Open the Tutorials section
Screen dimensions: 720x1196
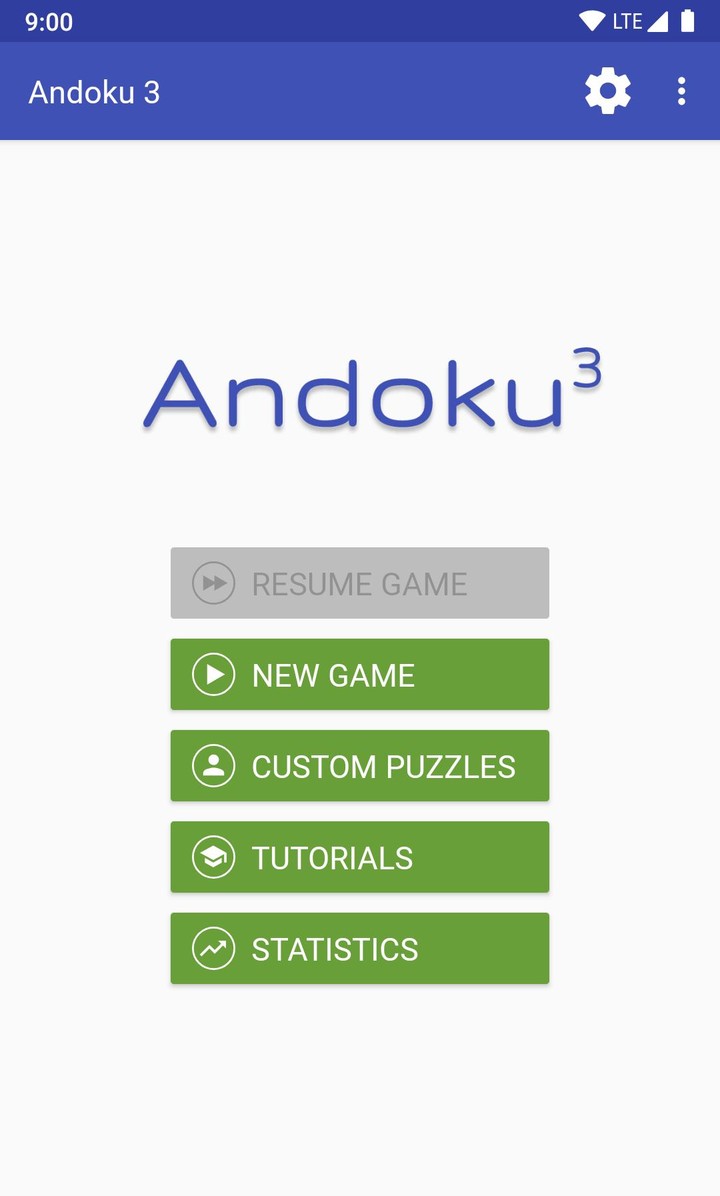tap(360, 857)
